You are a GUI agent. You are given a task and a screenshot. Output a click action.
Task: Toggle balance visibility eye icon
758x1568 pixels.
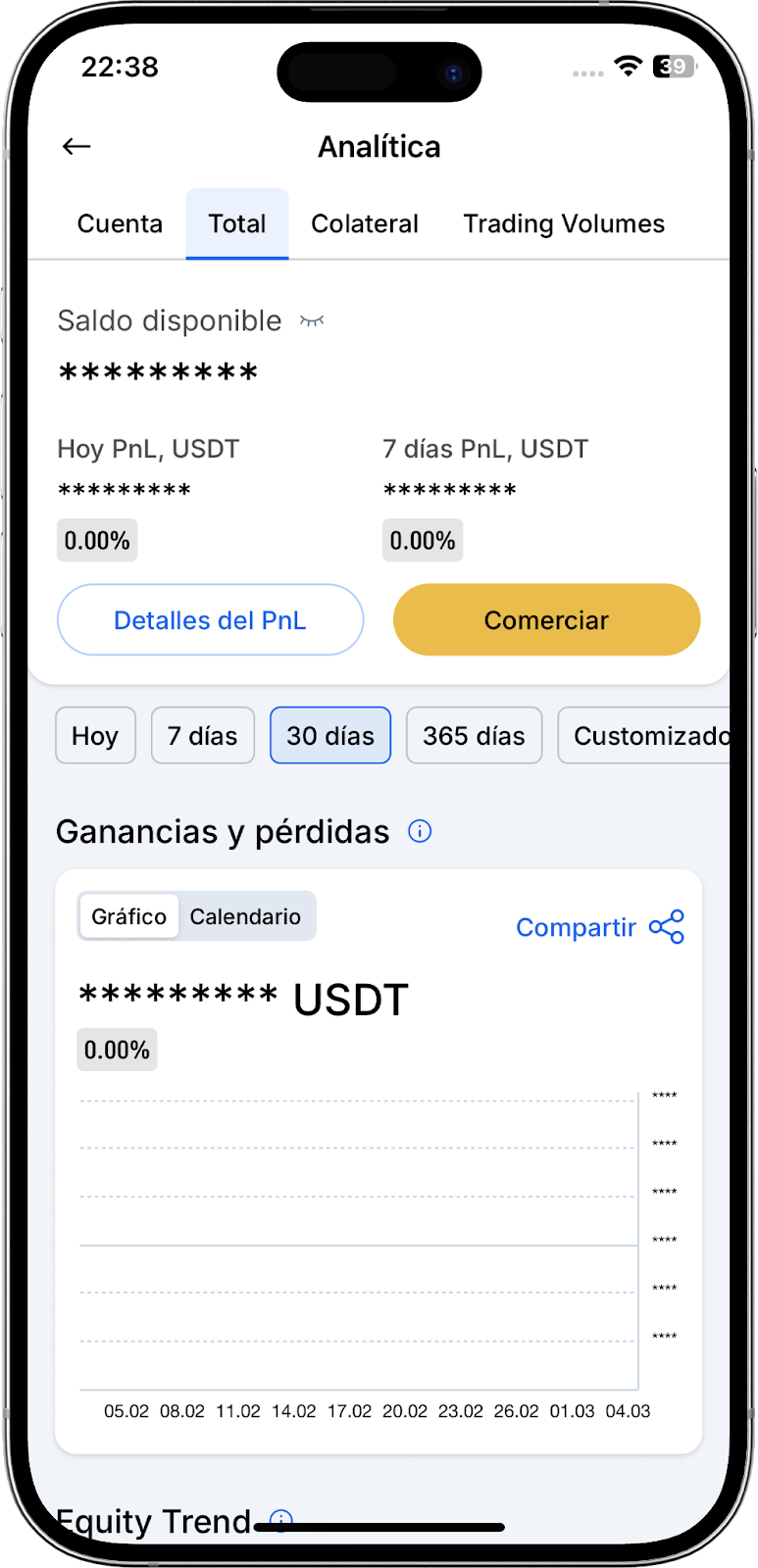pyautogui.click(x=312, y=320)
